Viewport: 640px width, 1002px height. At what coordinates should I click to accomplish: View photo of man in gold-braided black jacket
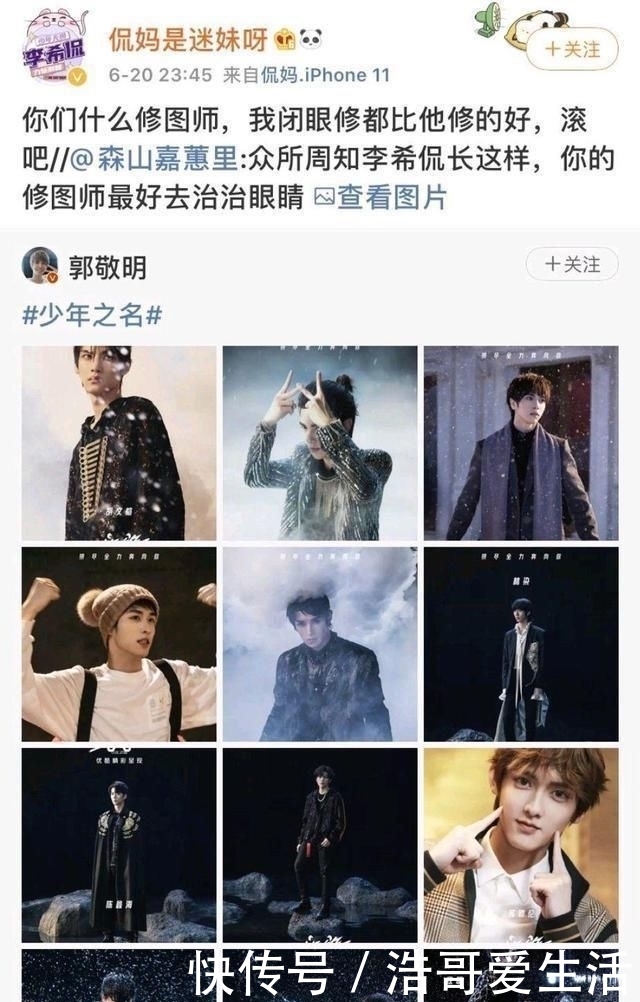pos(119,442)
